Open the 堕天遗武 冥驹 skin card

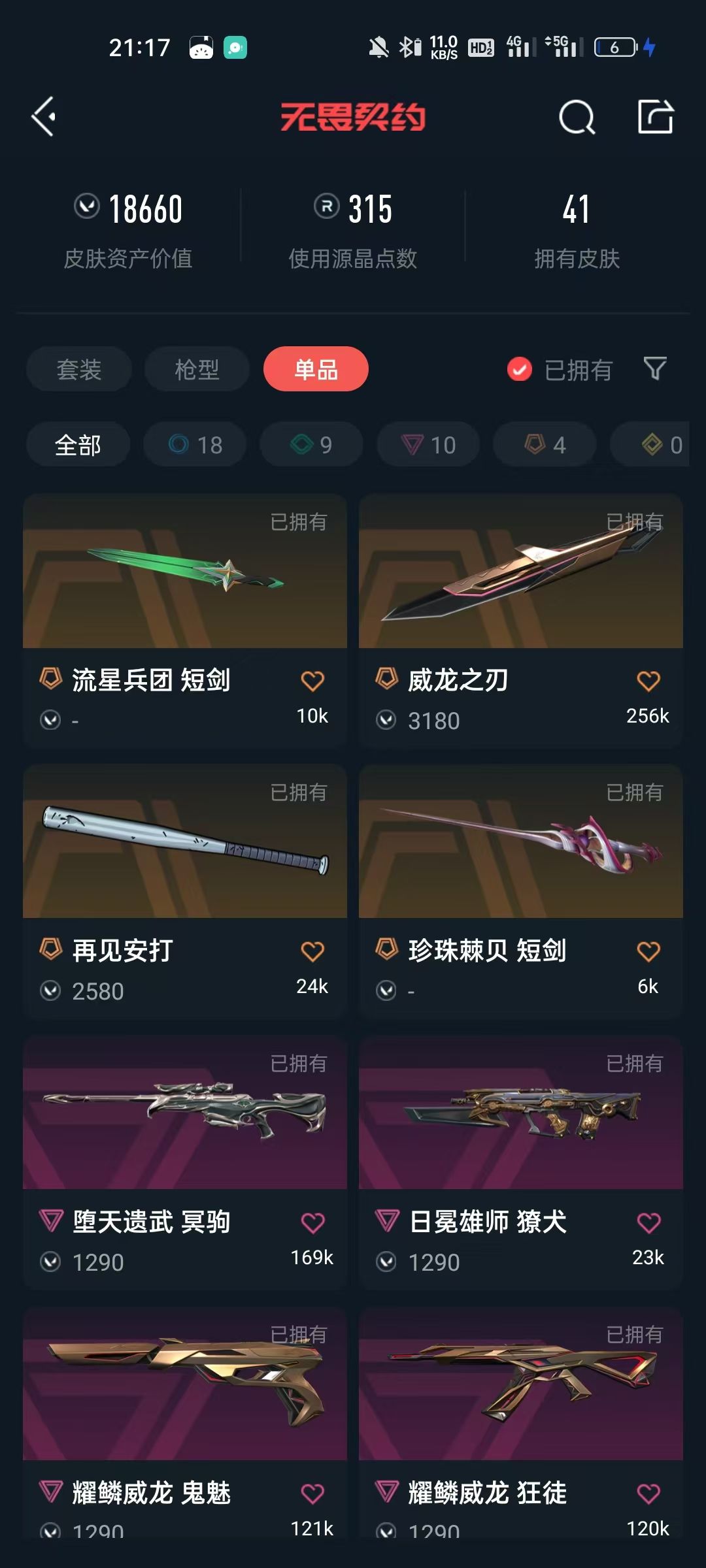click(x=185, y=1163)
